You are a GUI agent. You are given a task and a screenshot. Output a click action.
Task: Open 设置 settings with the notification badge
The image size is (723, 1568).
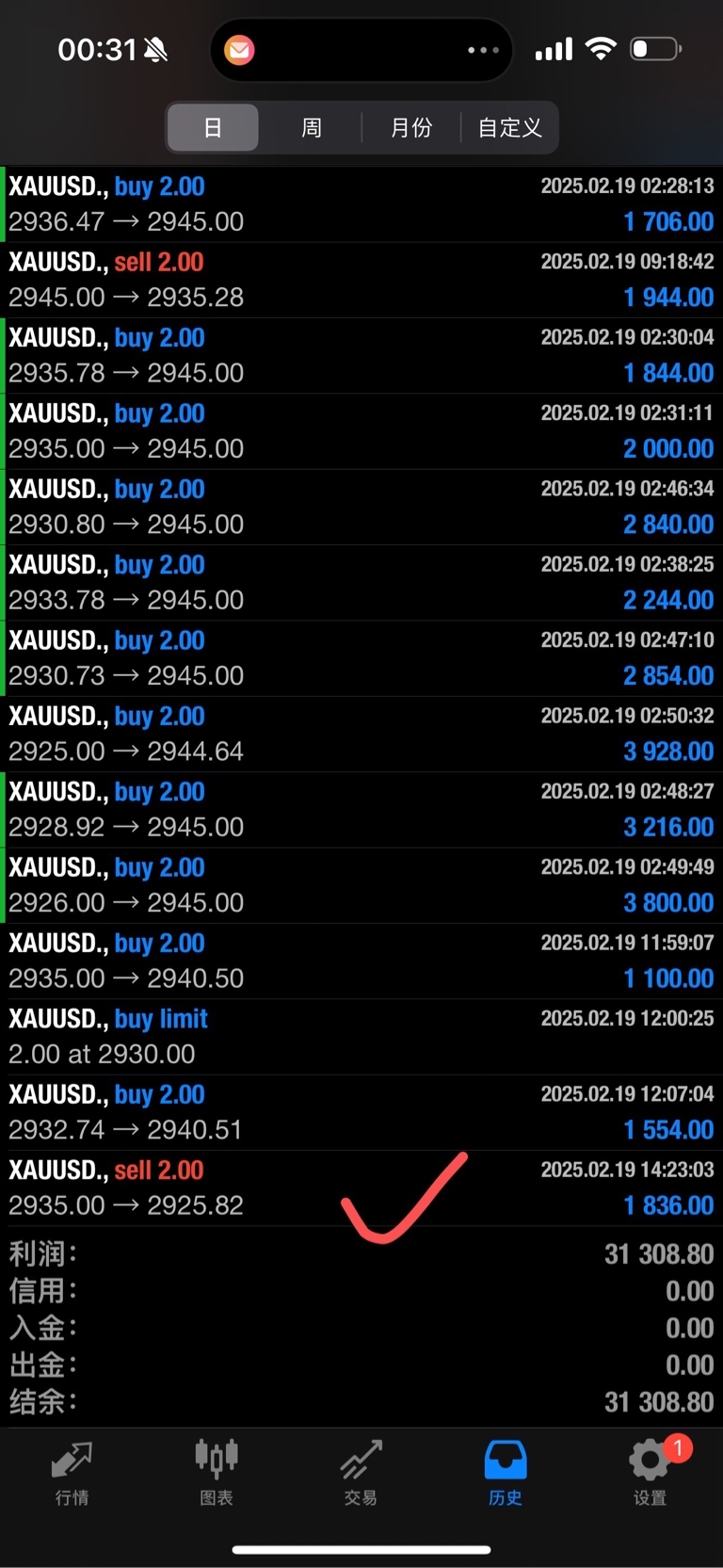(650, 1472)
